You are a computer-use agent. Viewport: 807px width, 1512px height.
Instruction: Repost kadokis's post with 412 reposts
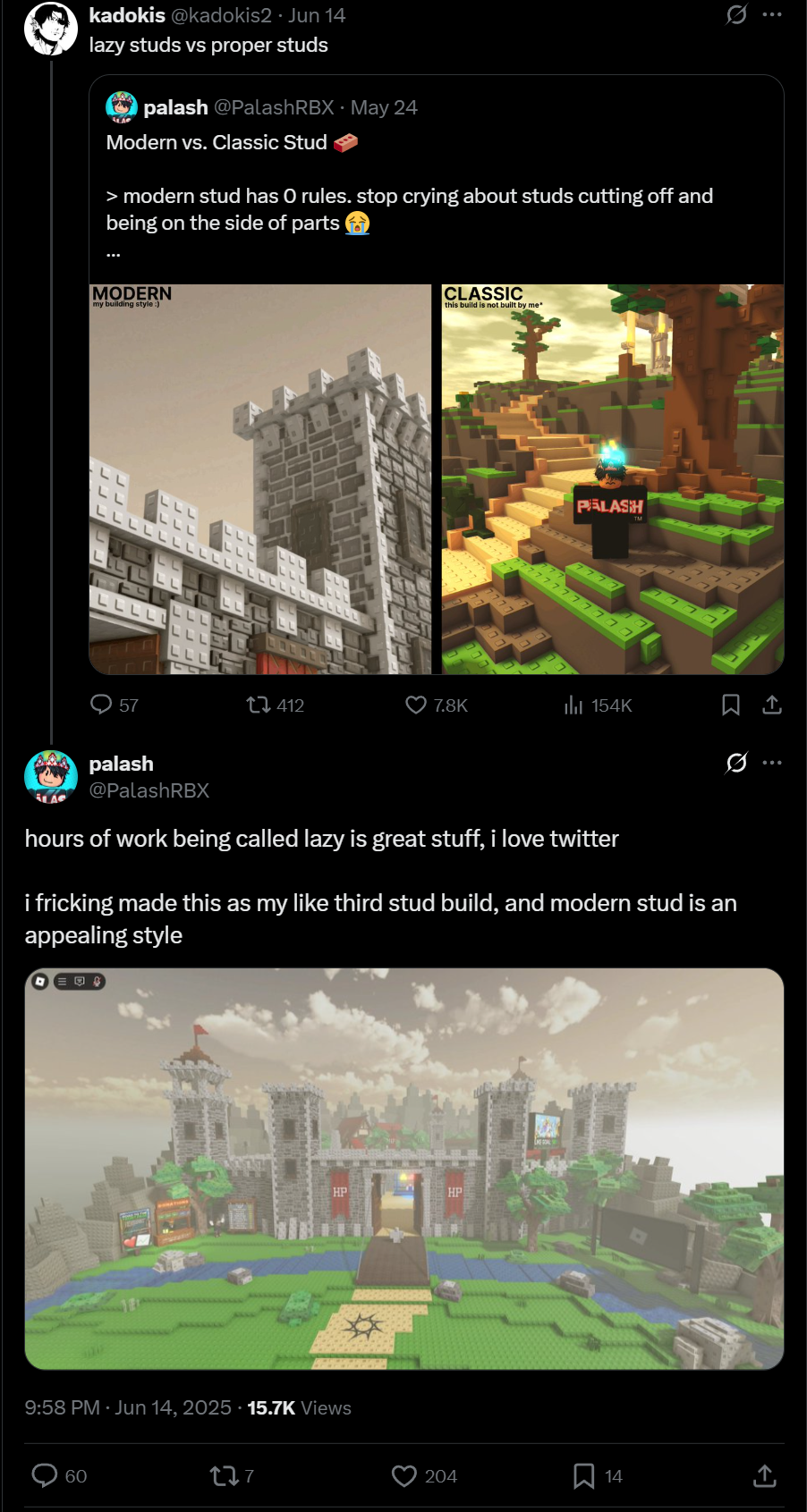[276, 705]
